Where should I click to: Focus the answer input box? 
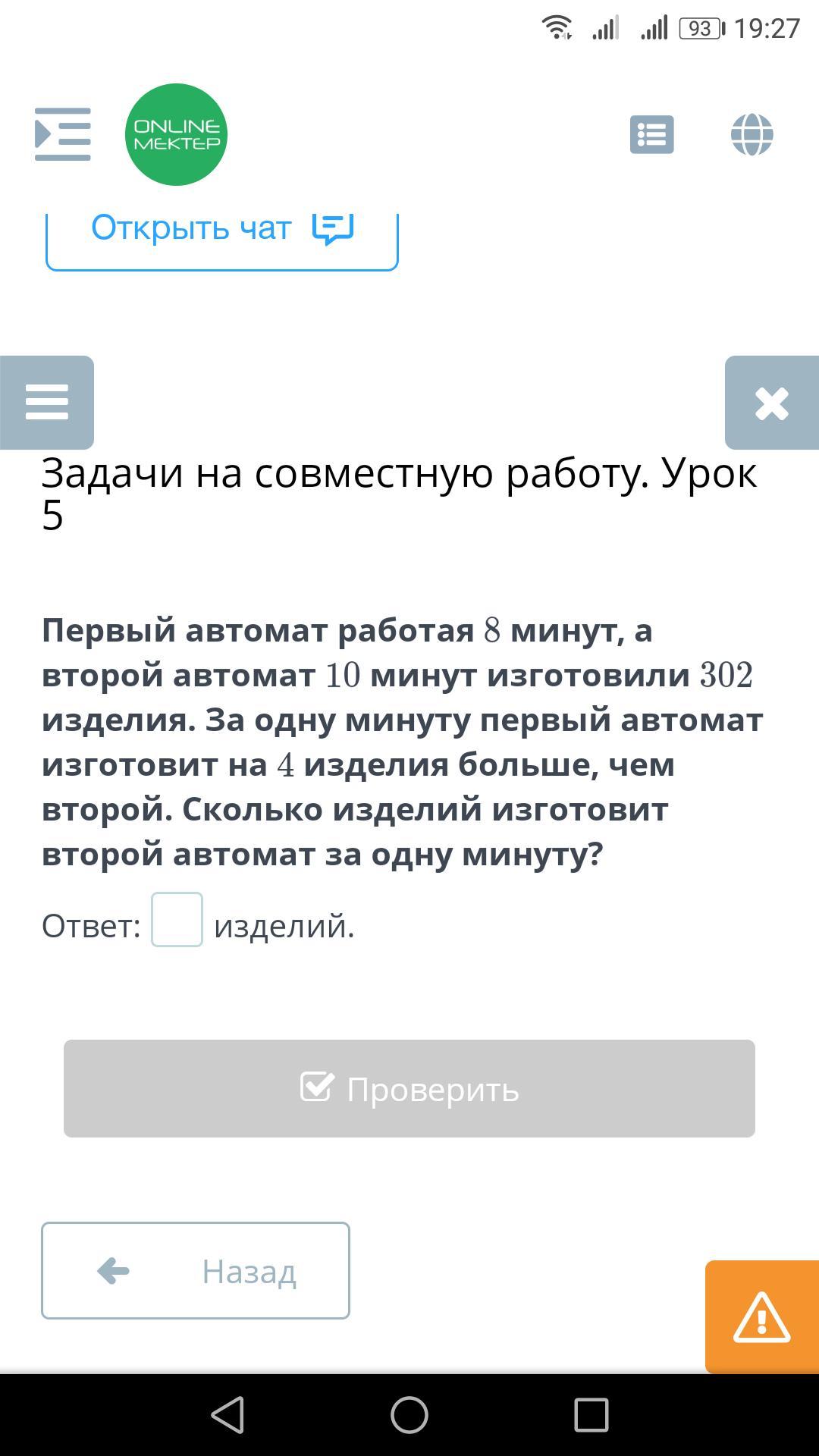pyautogui.click(x=177, y=919)
